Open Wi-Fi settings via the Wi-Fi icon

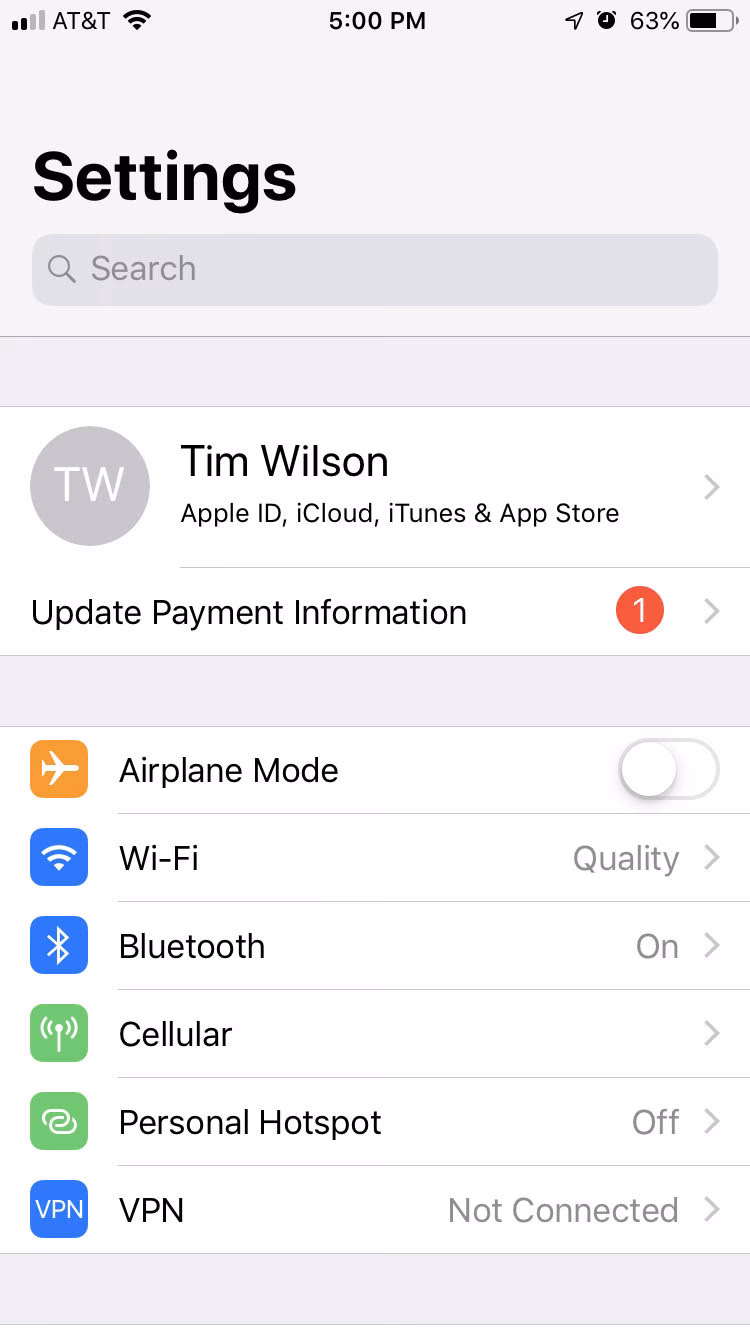click(x=58, y=857)
